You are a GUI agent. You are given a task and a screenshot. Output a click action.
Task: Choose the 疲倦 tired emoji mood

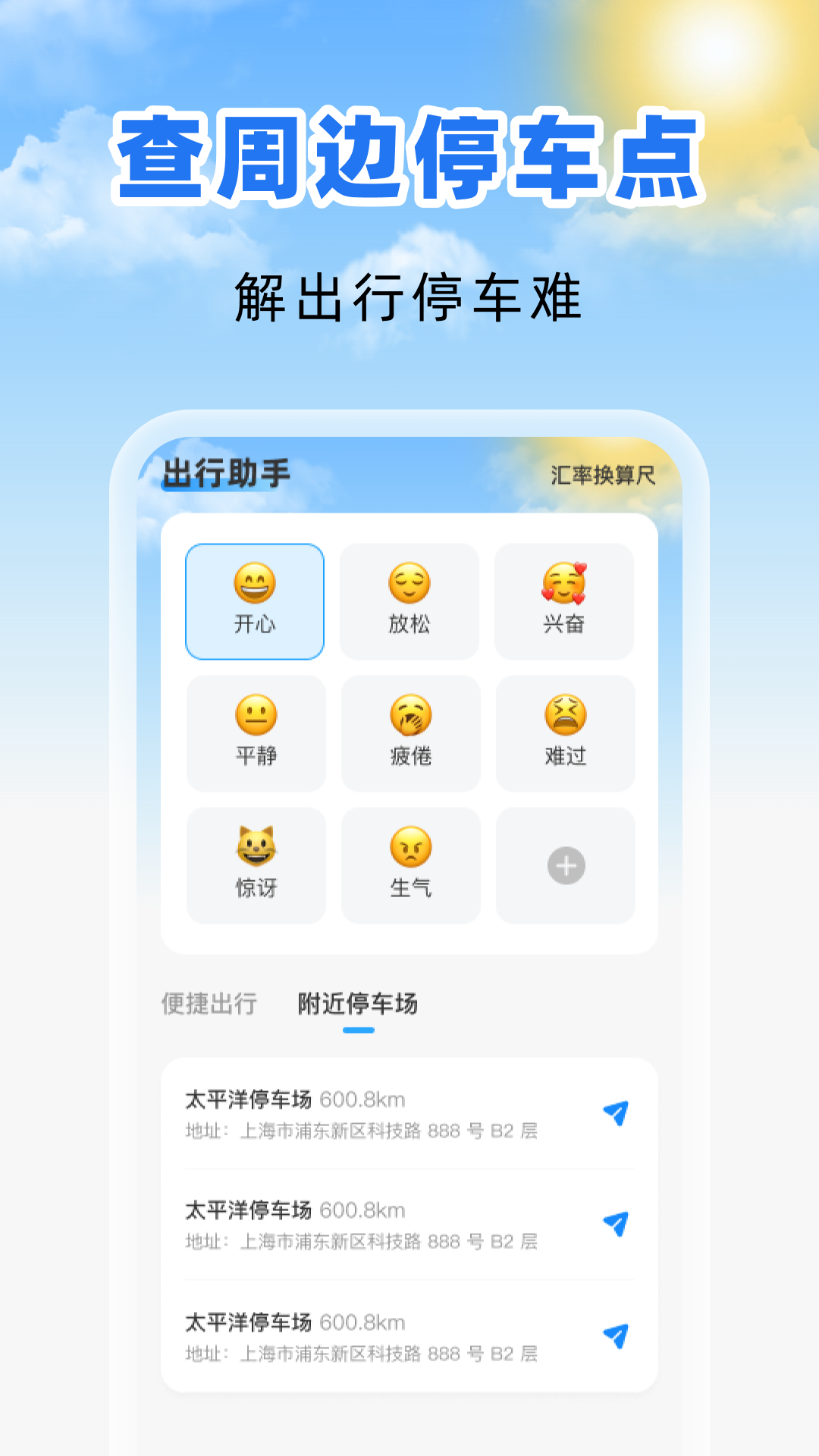point(409,733)
